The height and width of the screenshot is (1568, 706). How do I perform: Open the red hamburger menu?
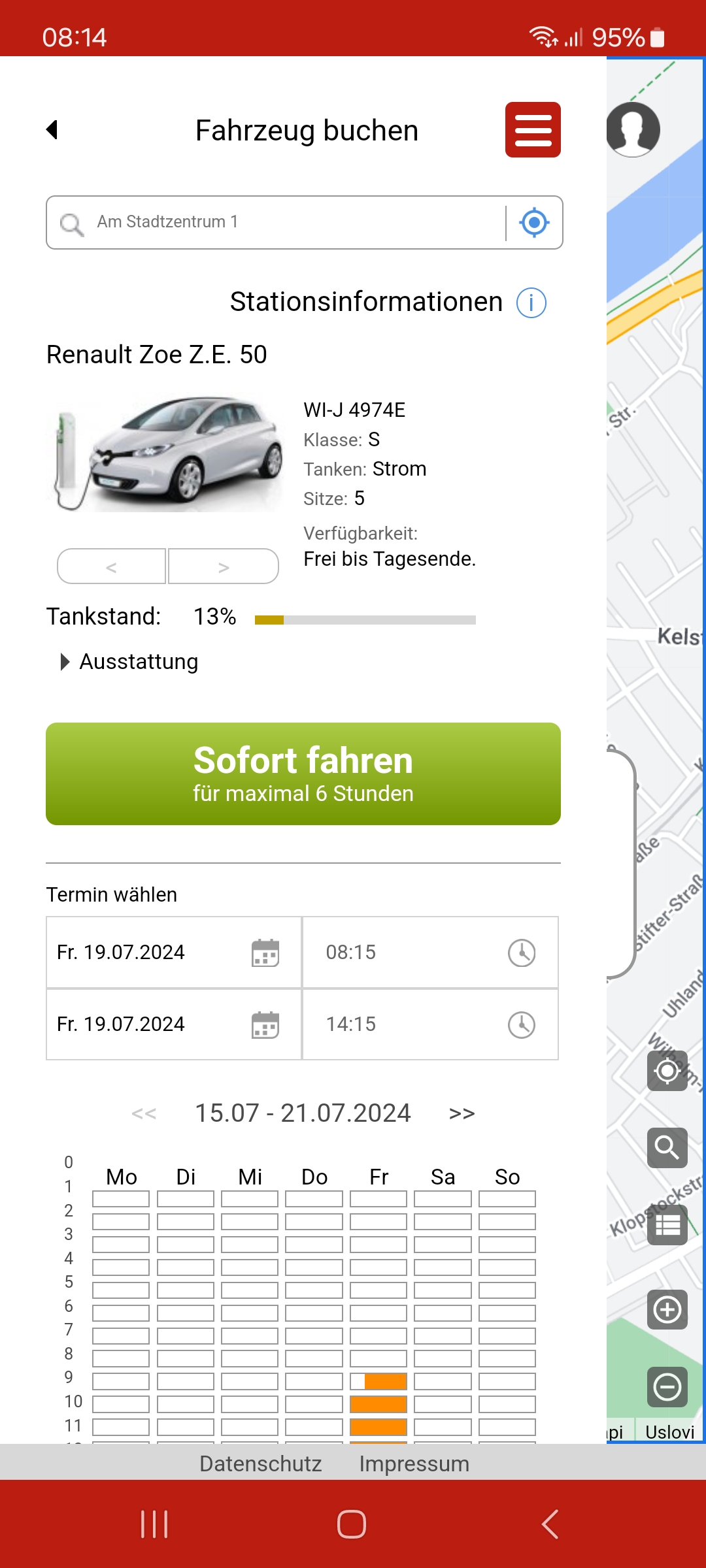(x=533, y=129)
